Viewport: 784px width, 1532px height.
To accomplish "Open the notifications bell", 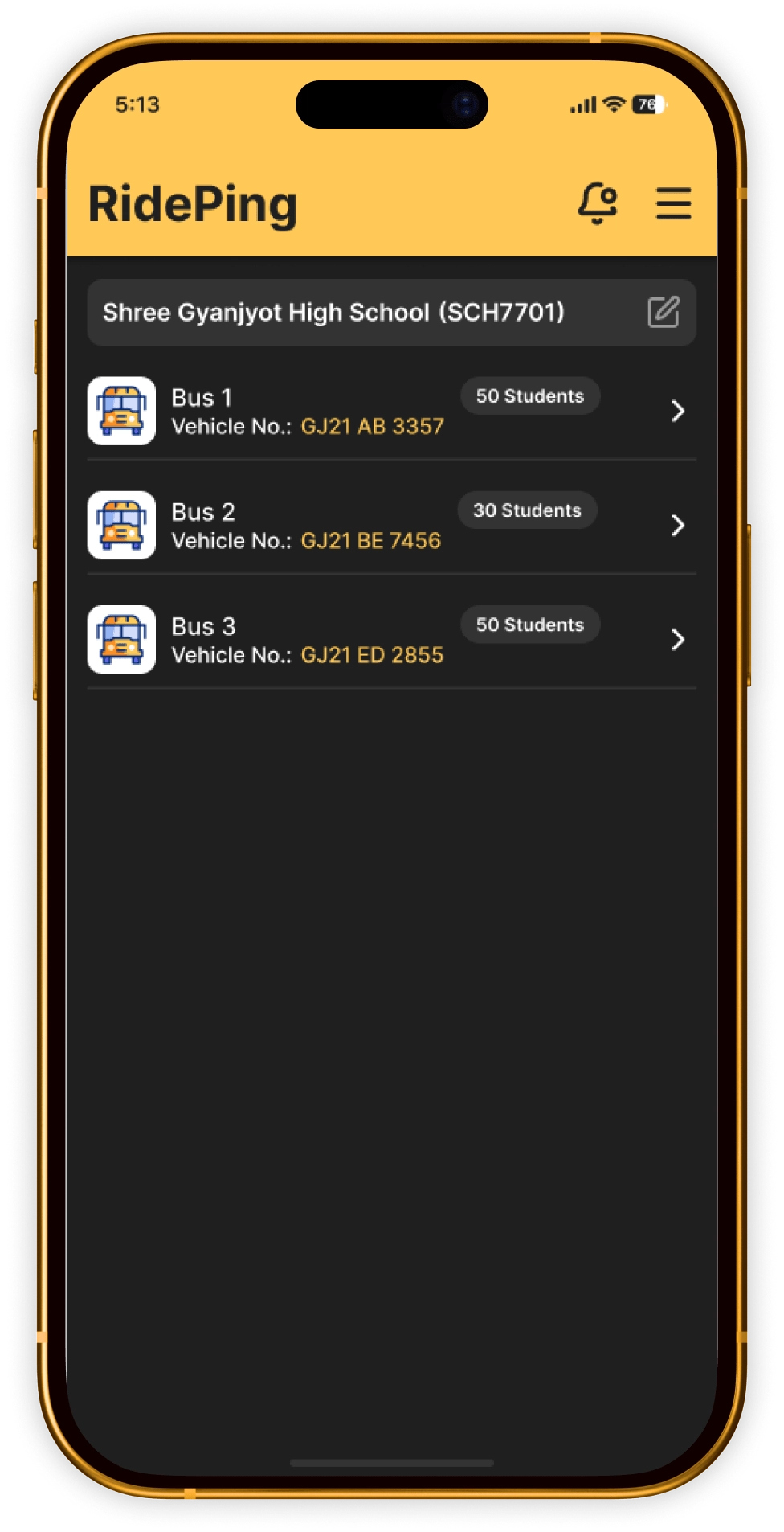I will (x=598, y=203).
